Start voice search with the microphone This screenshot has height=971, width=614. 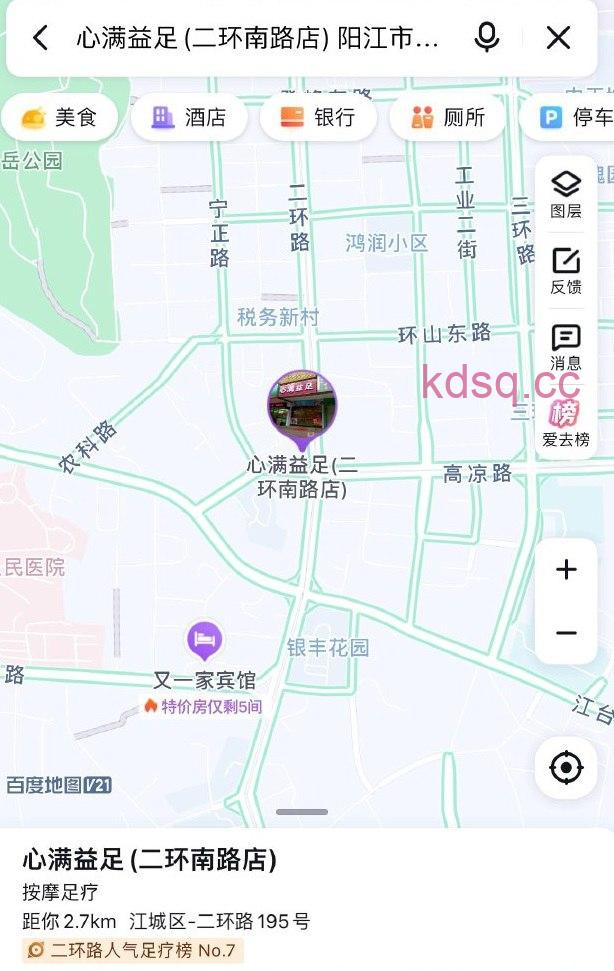486,38
